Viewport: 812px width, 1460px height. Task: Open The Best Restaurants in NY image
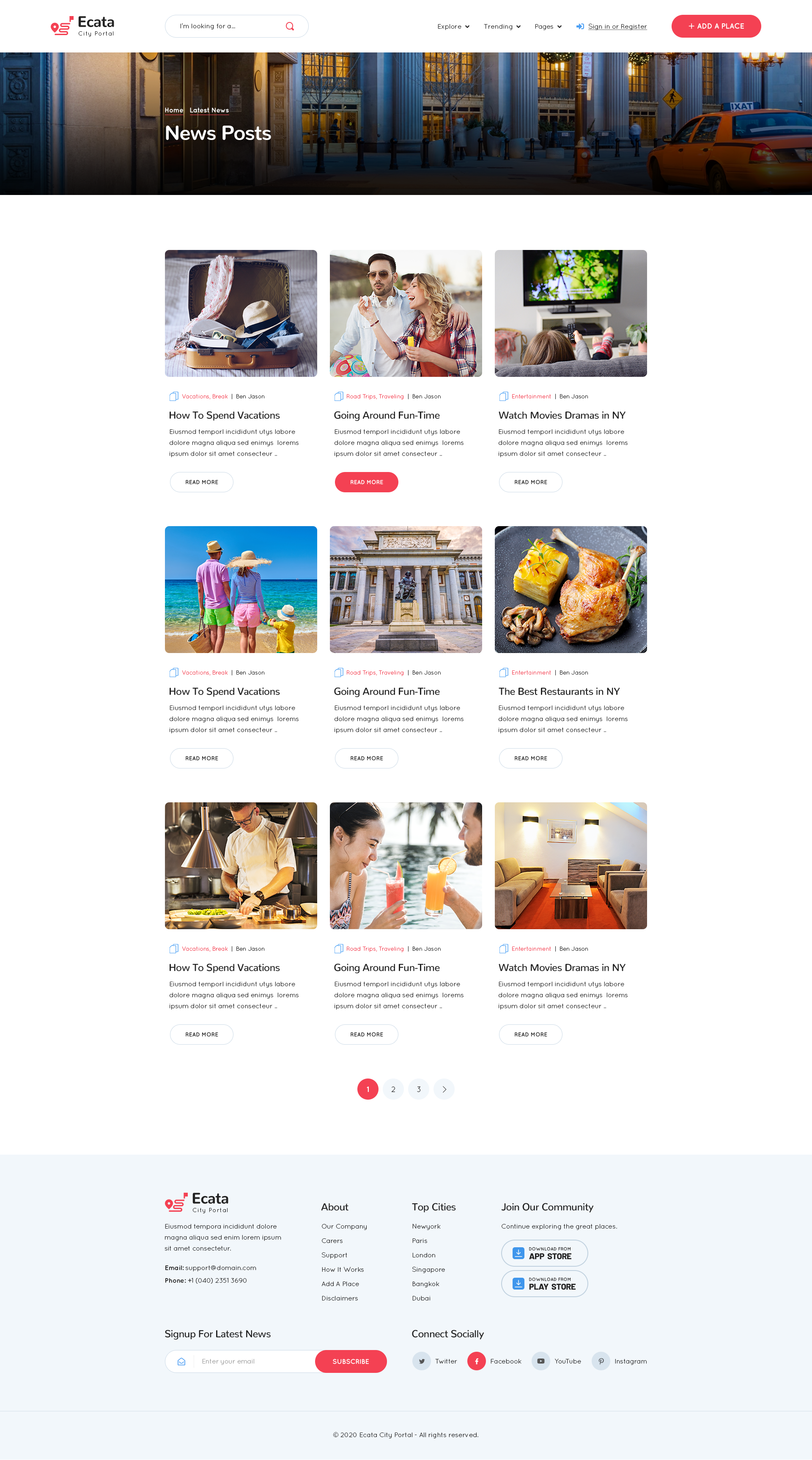(570, 590)
